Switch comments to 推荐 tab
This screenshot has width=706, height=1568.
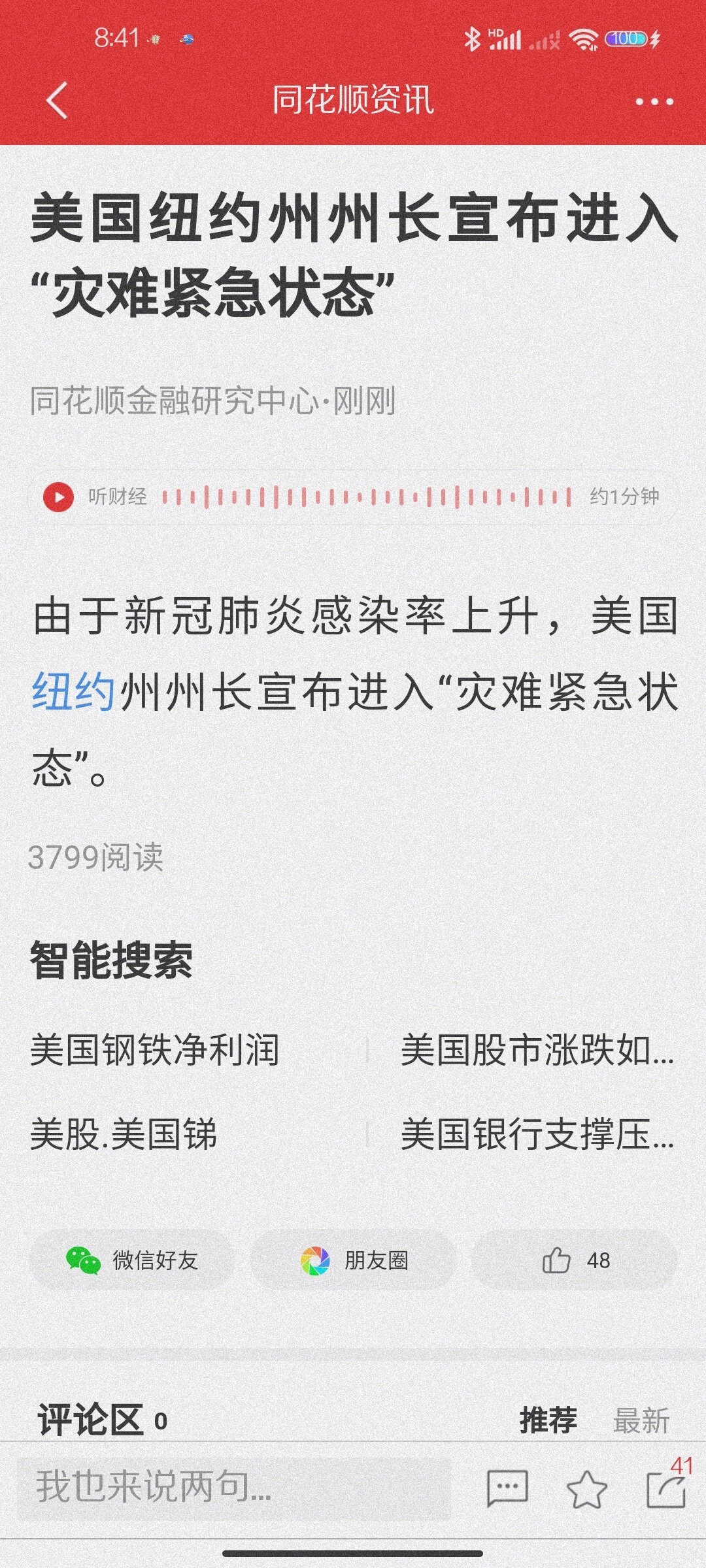point(548,1420)
